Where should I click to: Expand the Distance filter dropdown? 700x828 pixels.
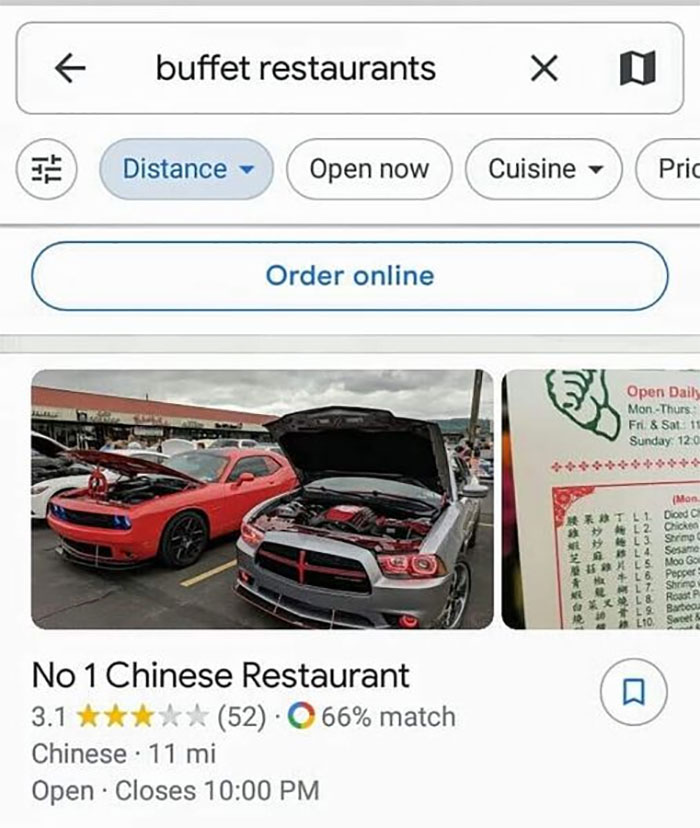click(x=187, y=170)
